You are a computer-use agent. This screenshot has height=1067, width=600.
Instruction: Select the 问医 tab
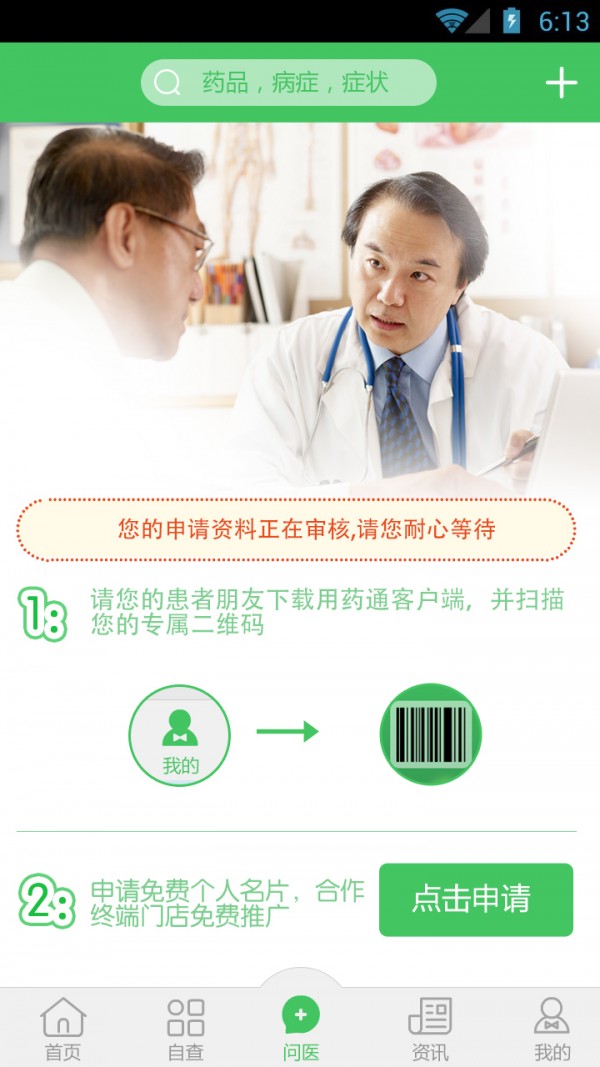pos(300,1028)
